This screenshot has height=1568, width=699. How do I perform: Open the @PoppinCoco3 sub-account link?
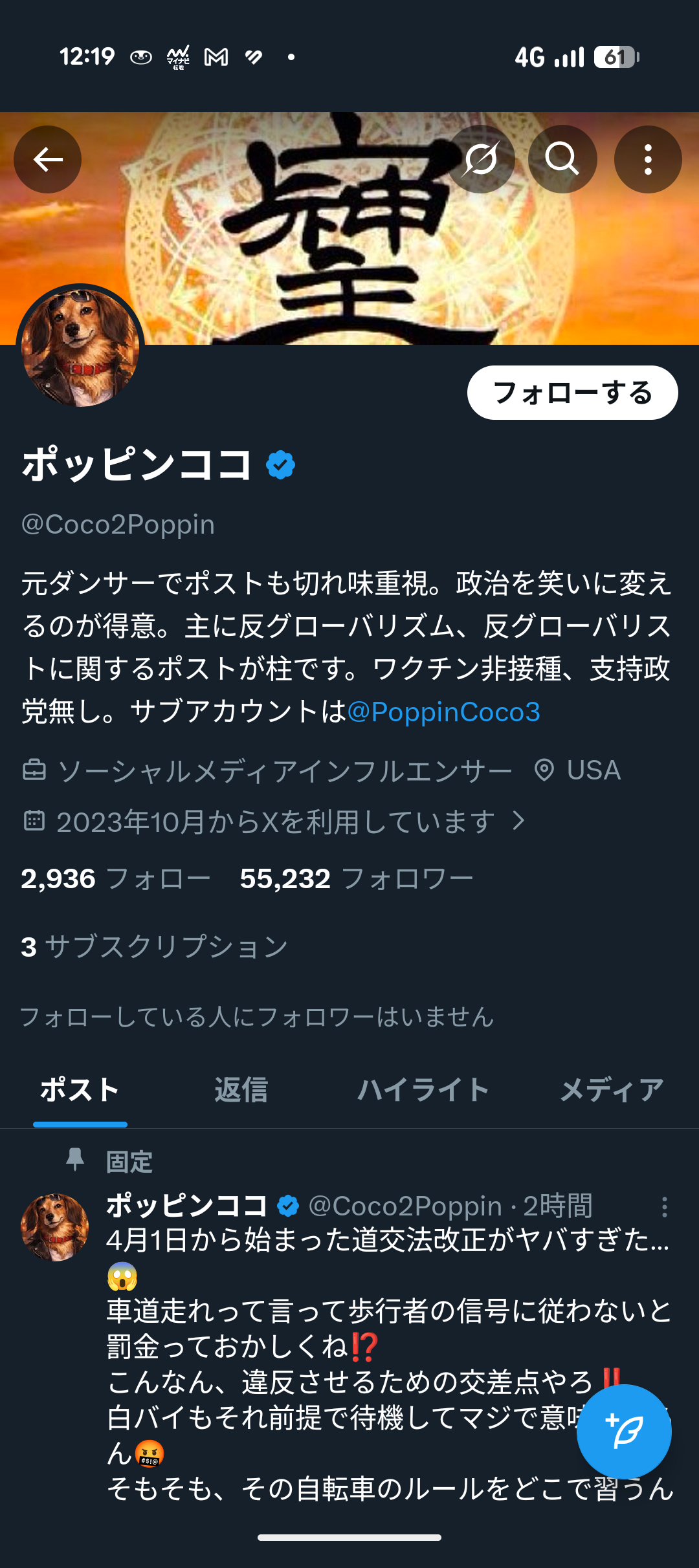[443, 712]
